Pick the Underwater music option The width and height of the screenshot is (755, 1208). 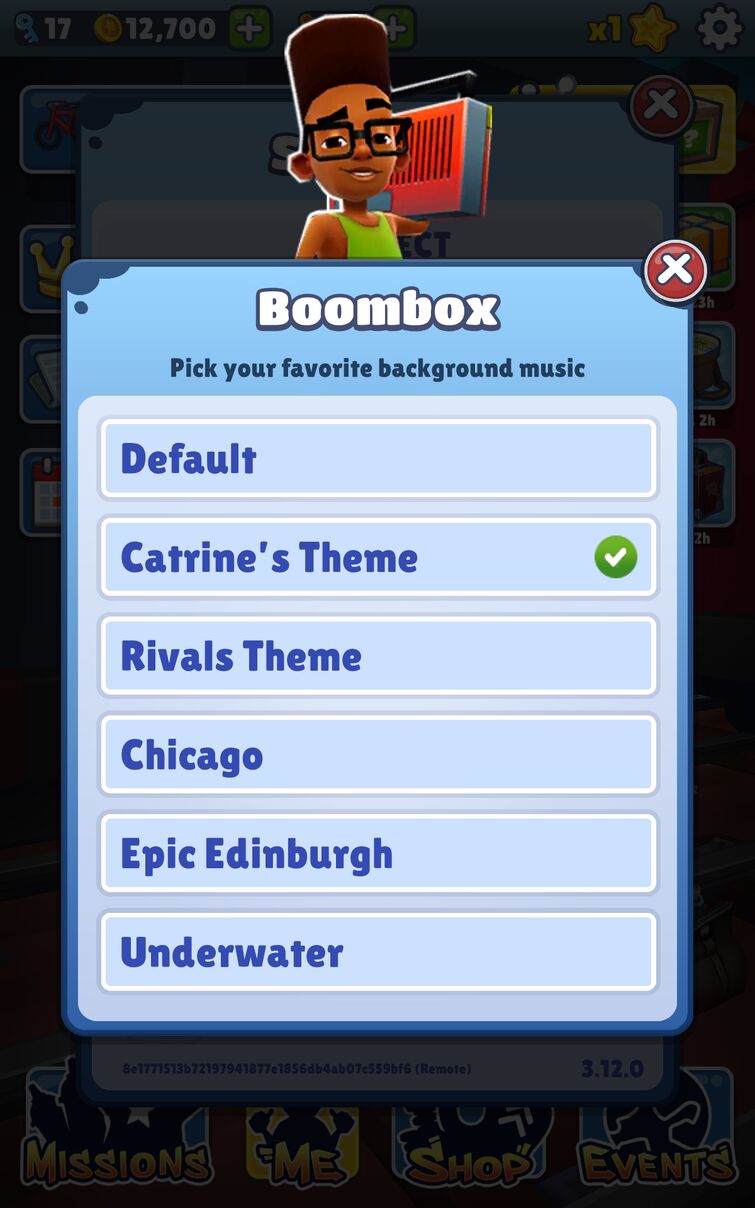[378, 952]
